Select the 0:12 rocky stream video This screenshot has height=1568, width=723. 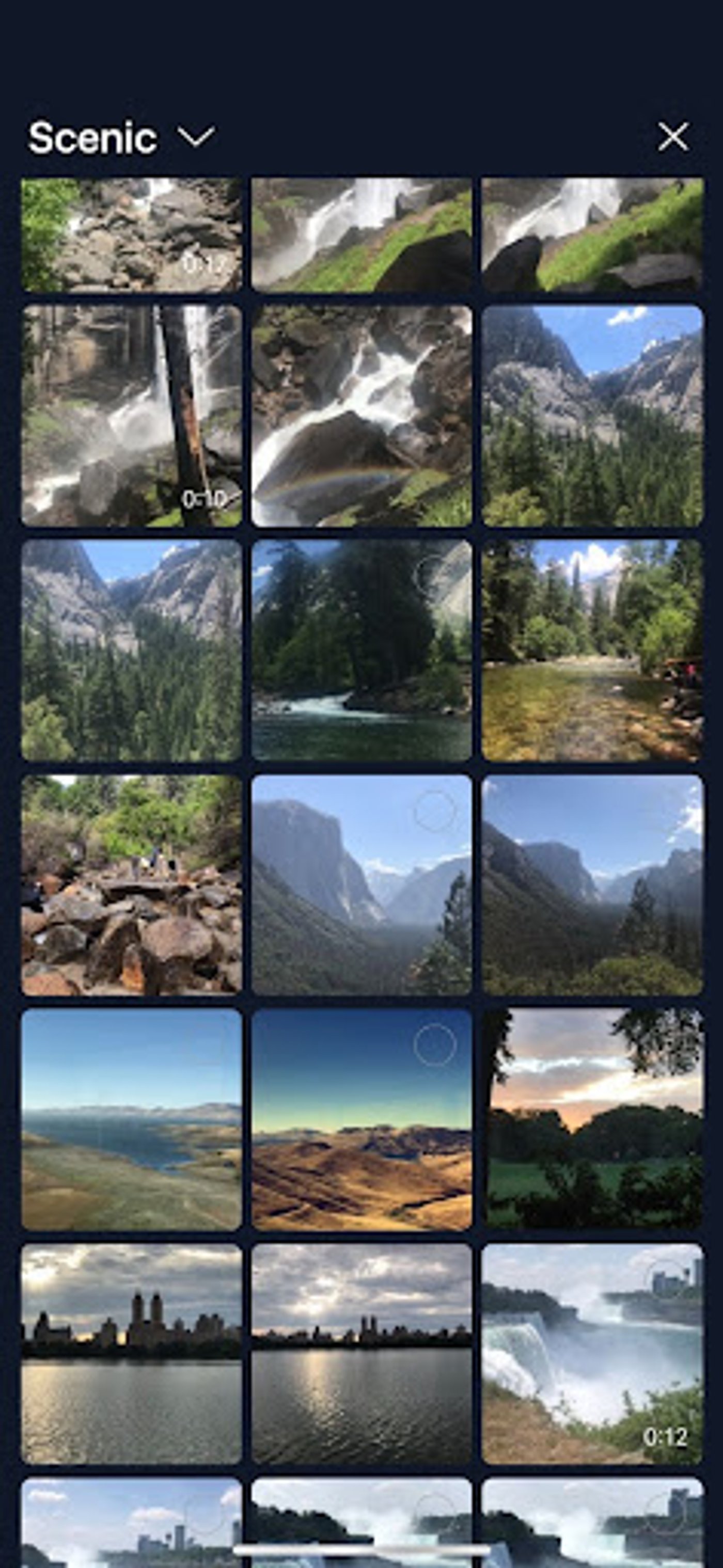132,235
